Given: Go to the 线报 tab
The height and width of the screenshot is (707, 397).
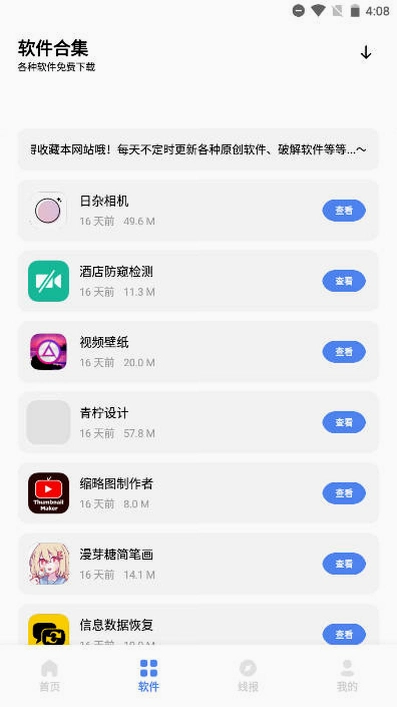Looking at the screenshot, I should [x=248, y=675].
